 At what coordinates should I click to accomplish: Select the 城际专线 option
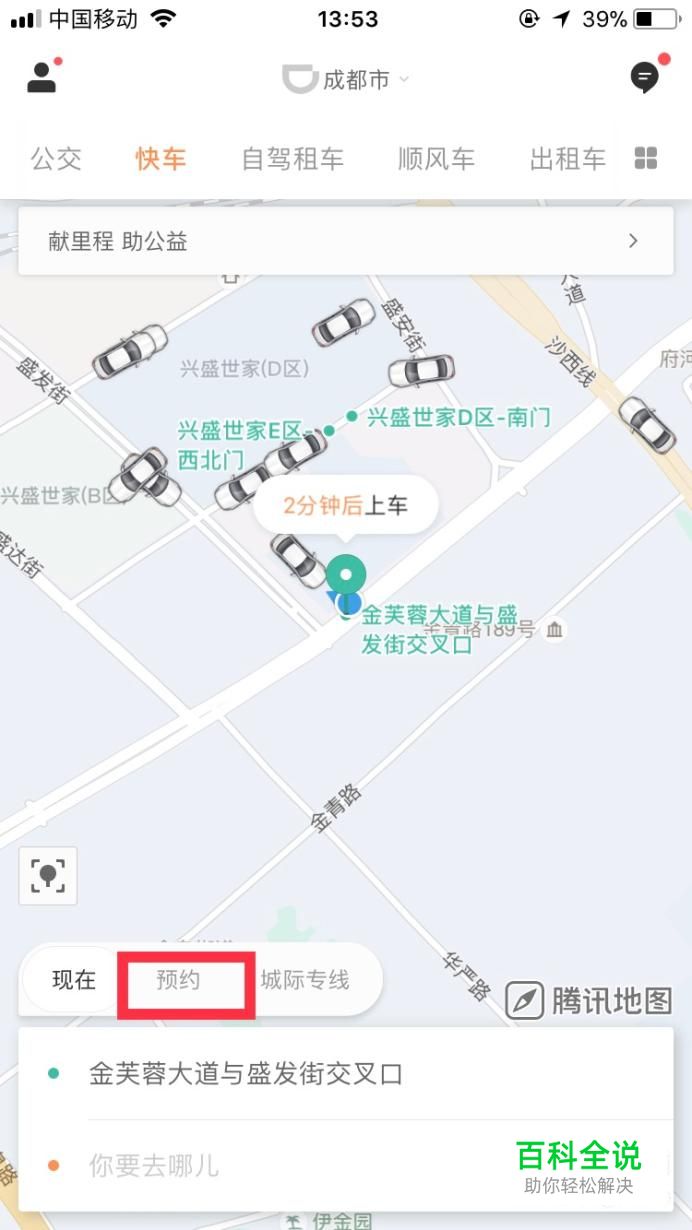click(x=305, y=980)
